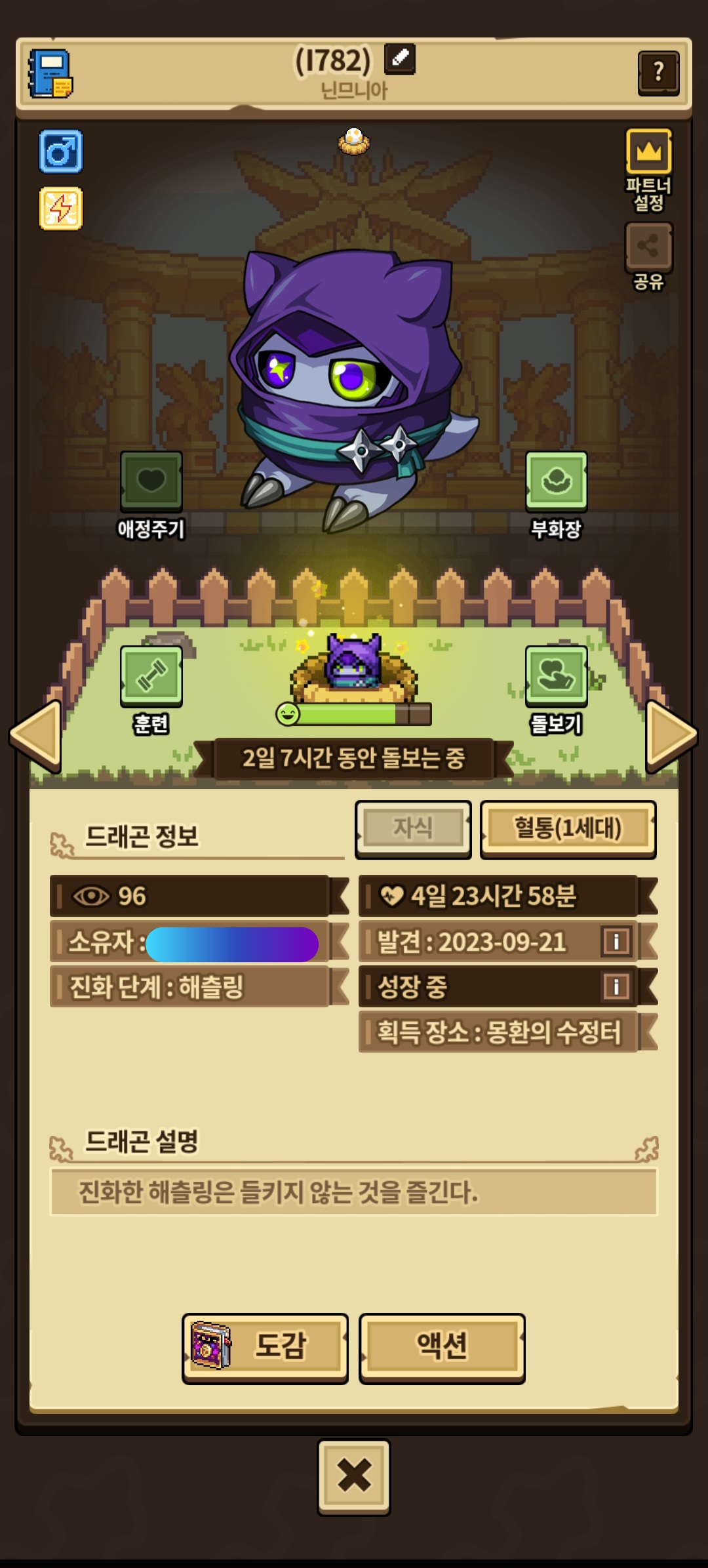
Task: View 혈통(1세대) lineage
Action: tap(568, 828)
